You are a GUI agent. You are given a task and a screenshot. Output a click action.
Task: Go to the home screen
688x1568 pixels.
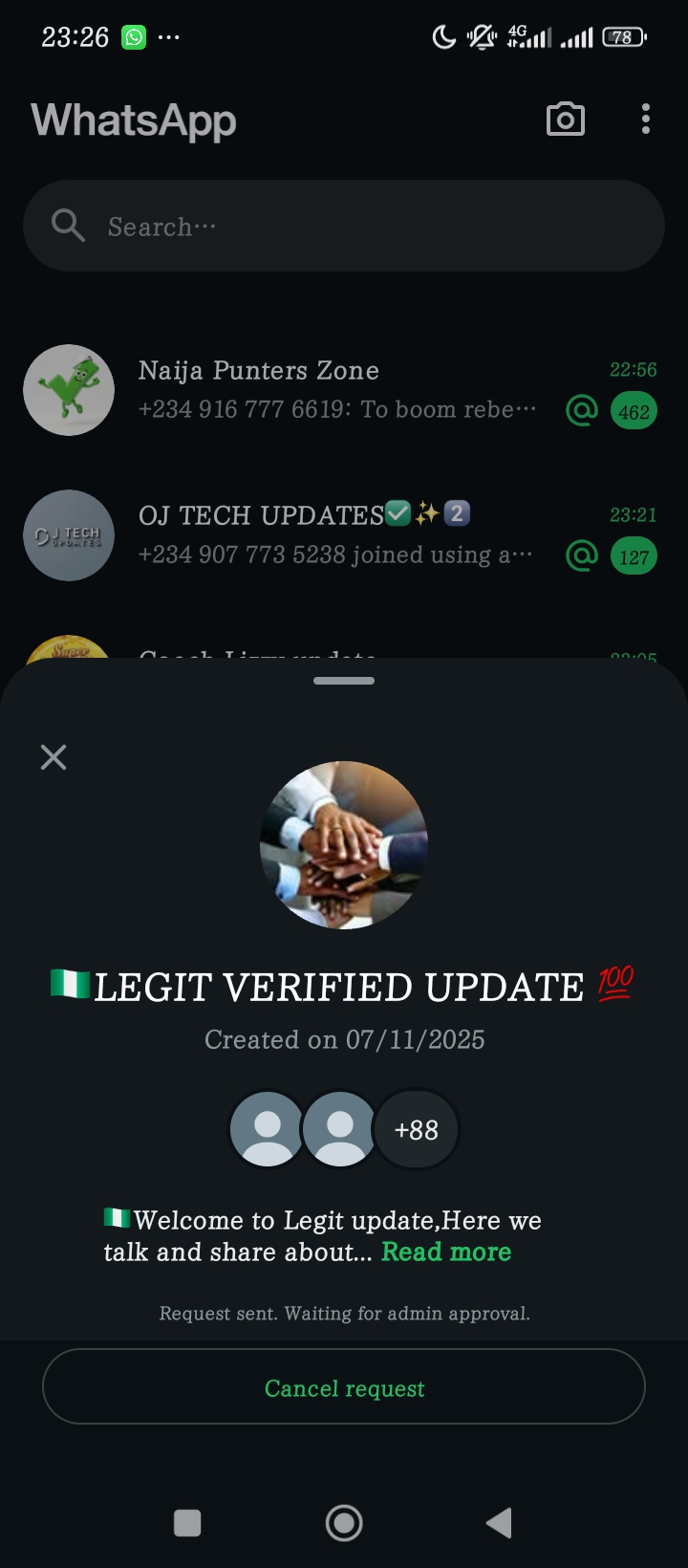344,1522
